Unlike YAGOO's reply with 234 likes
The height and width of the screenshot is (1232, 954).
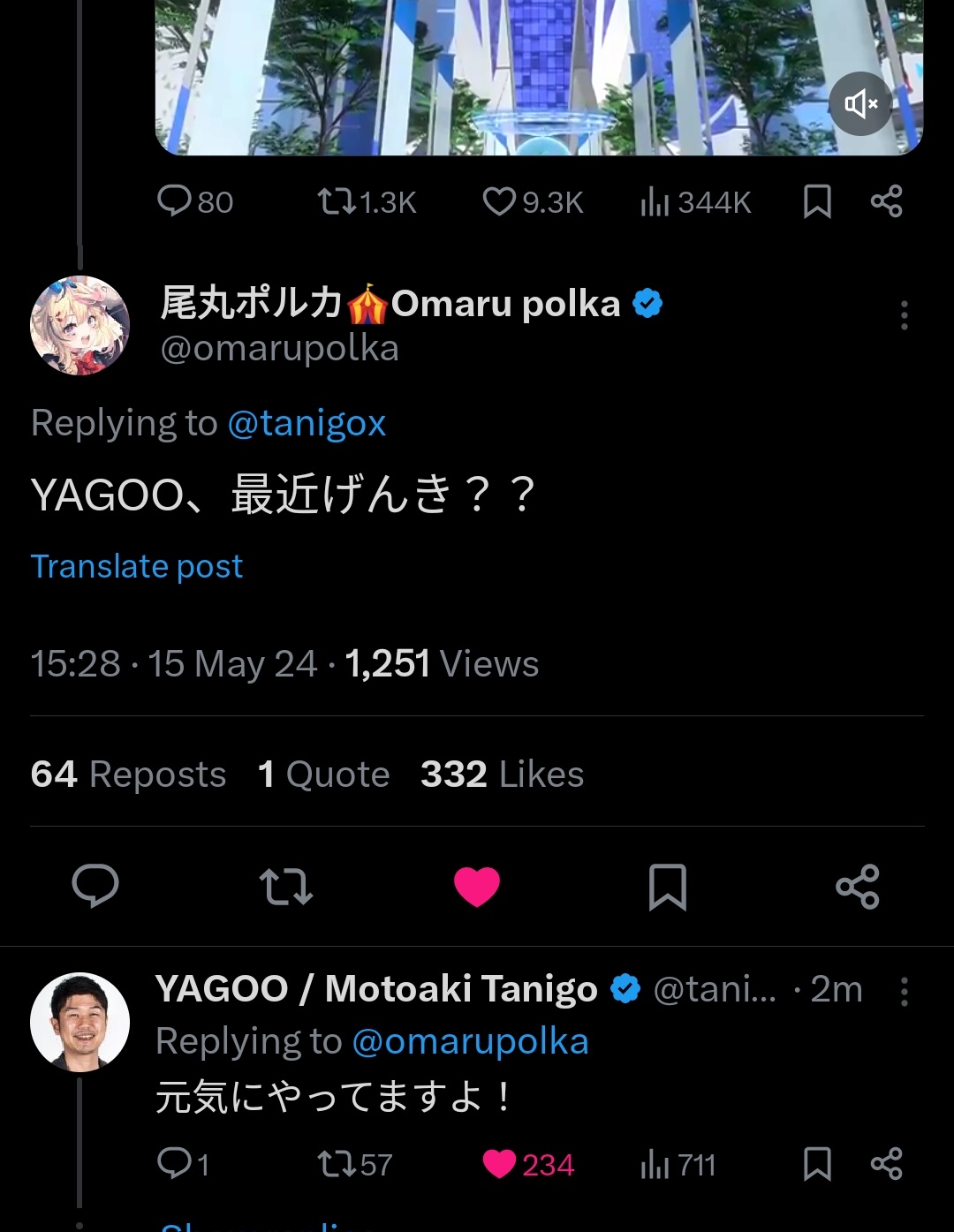[x=499, y=1164]
